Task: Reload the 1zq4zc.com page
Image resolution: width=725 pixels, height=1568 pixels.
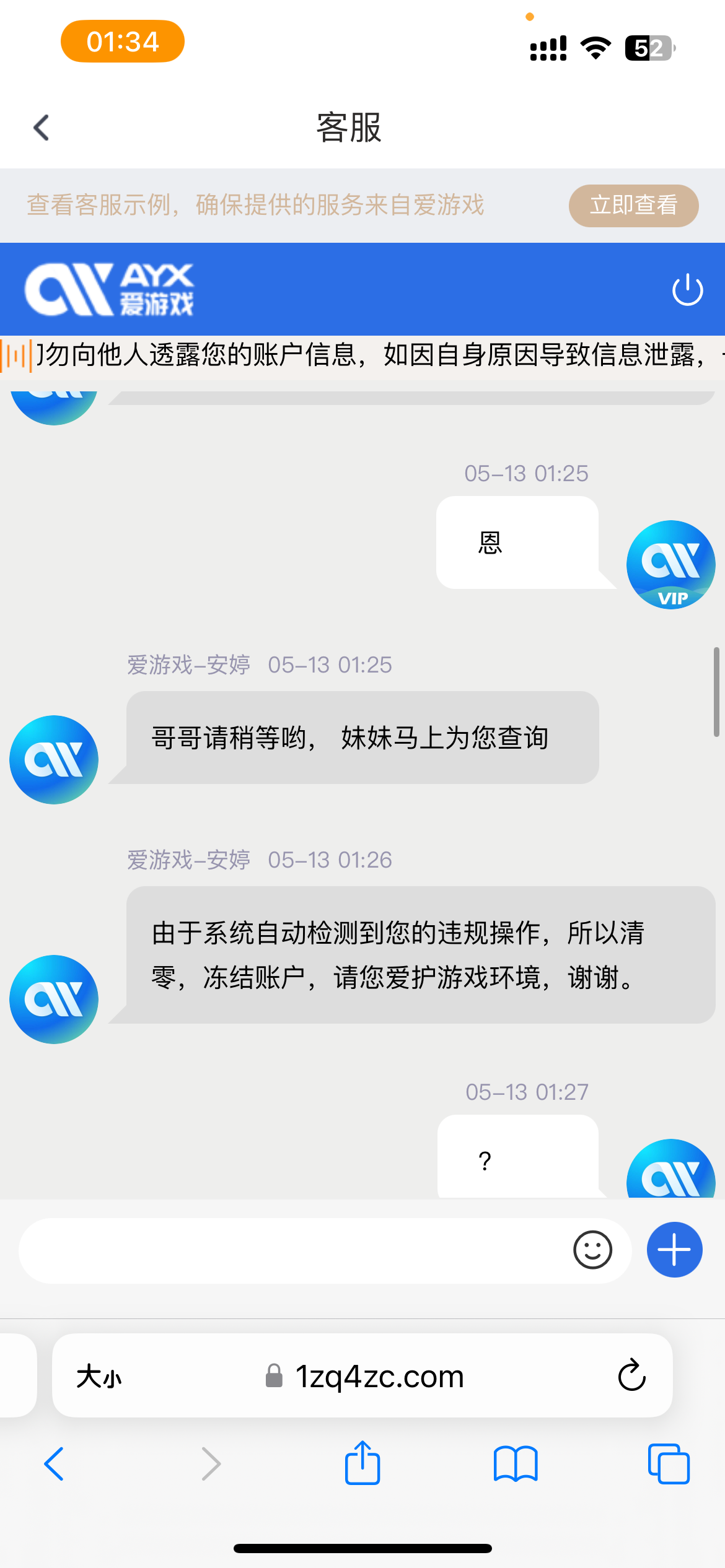Action: (x=631, y=1375)
